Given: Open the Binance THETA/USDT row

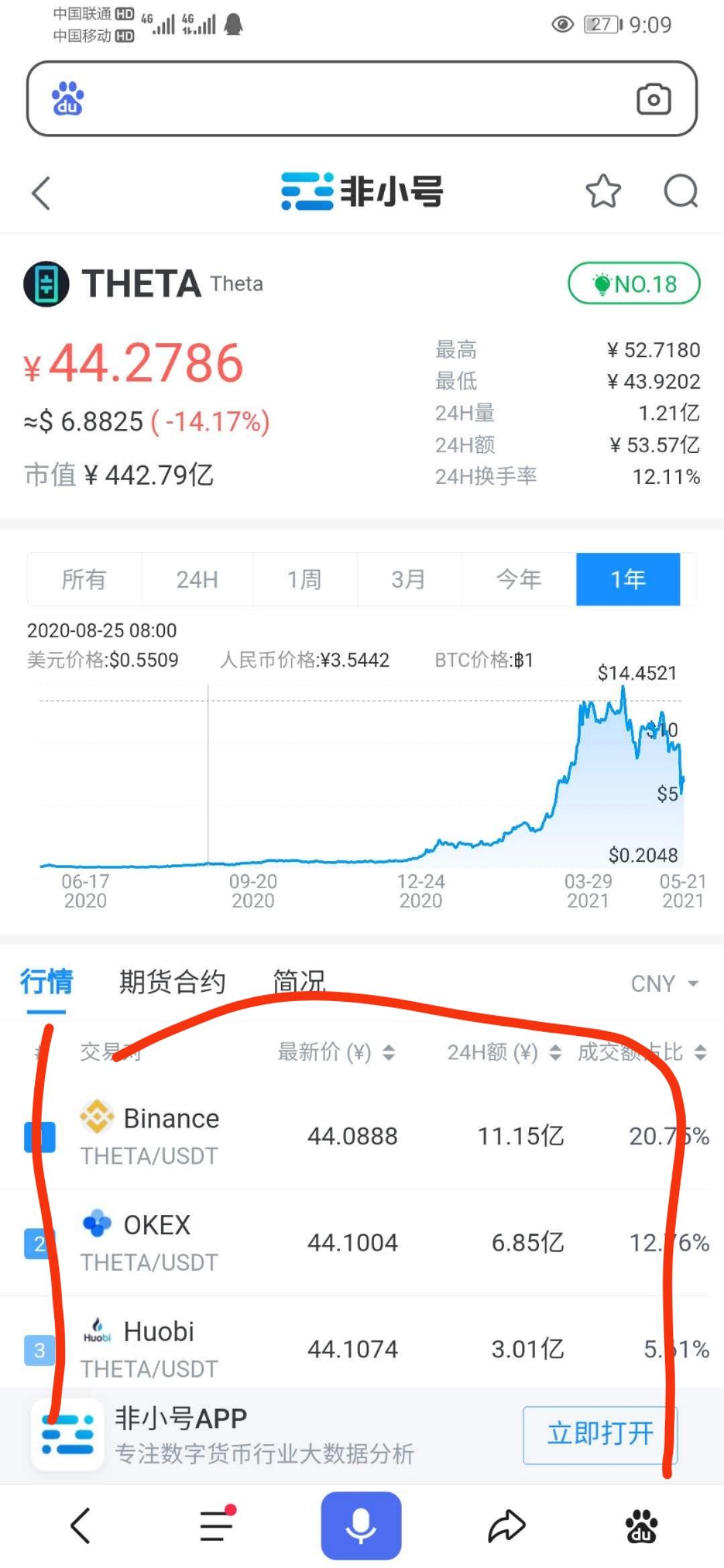Looking at the screenshot, I should coord(362,1136).
